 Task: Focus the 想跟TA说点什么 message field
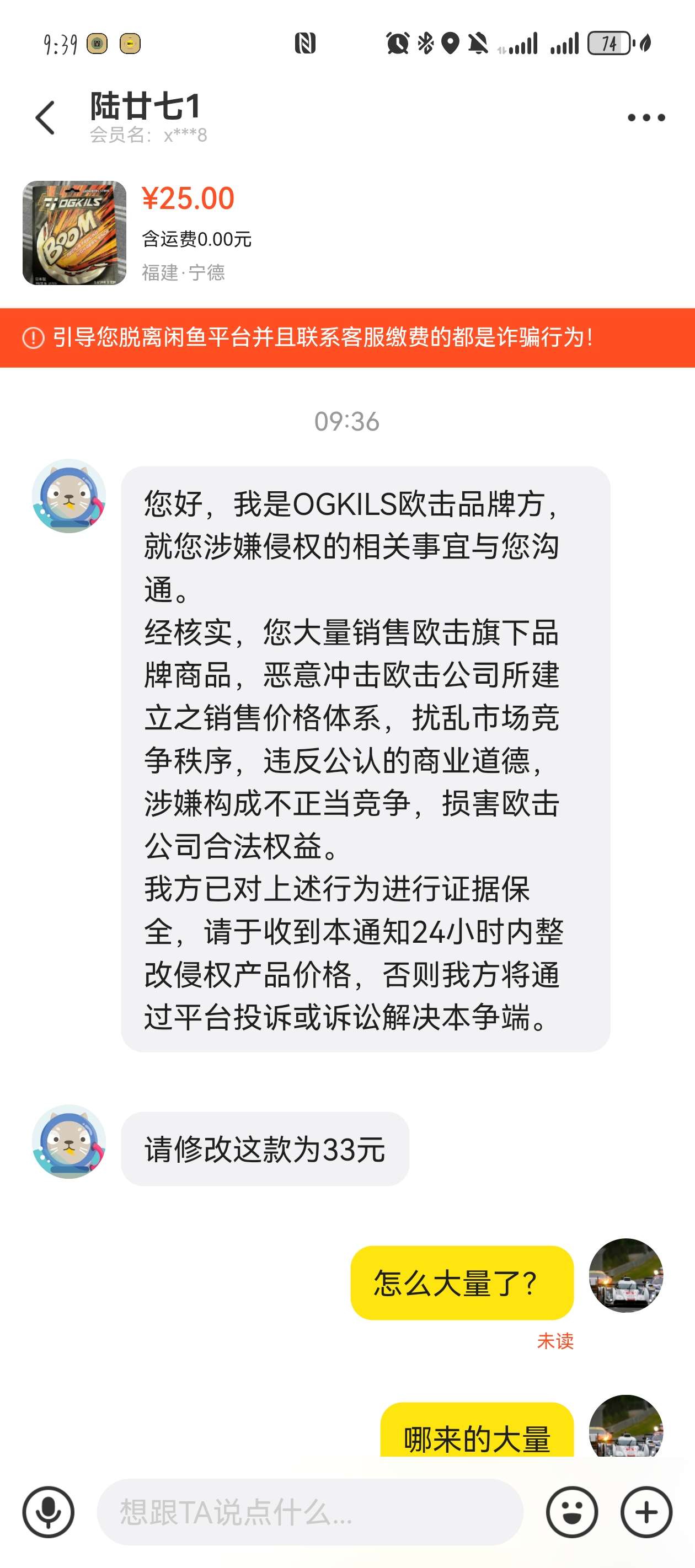coord(309,1511)
